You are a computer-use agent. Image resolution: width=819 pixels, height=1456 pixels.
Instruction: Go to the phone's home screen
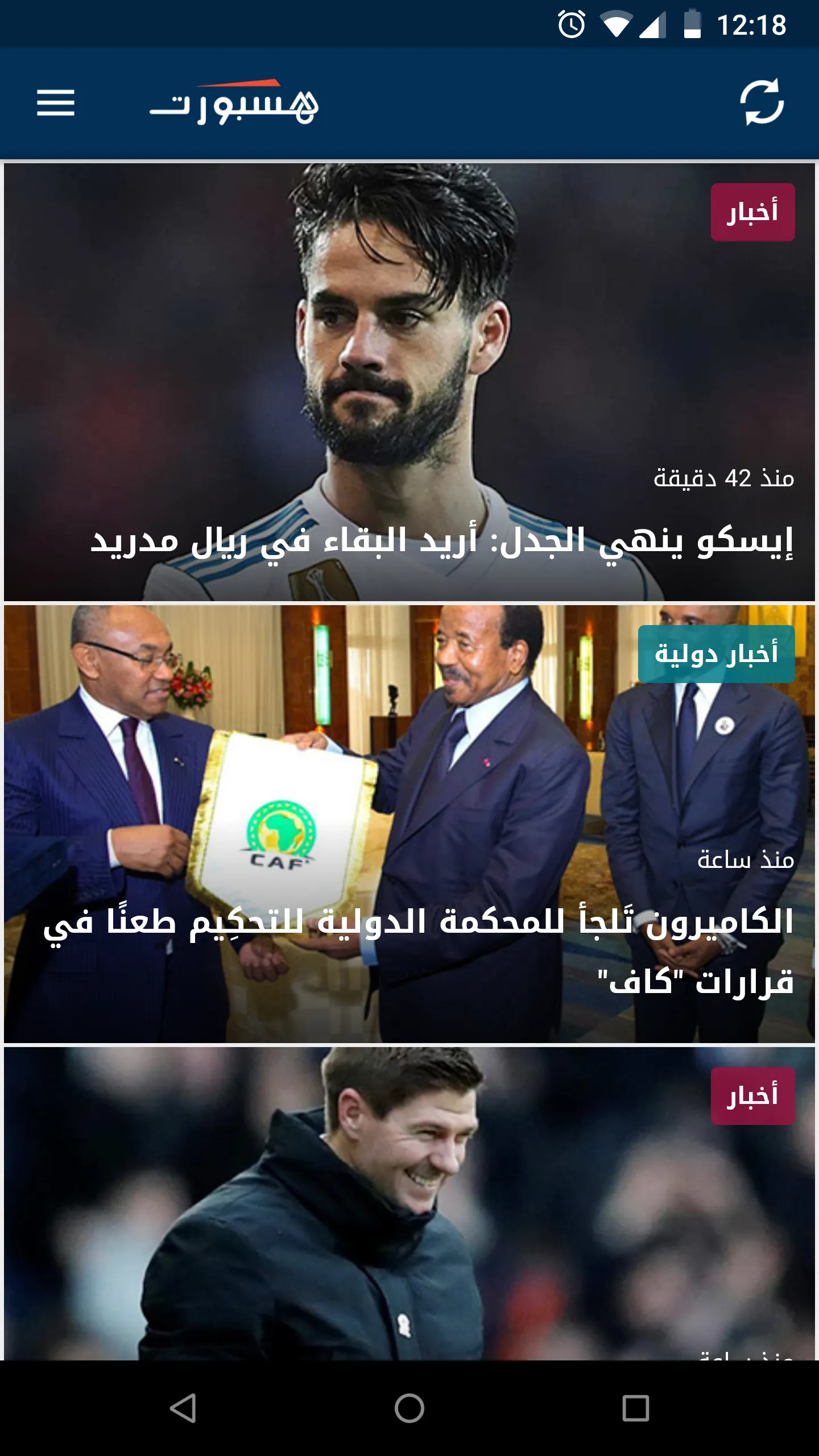pyautogui.click(x=409, y=1408)
